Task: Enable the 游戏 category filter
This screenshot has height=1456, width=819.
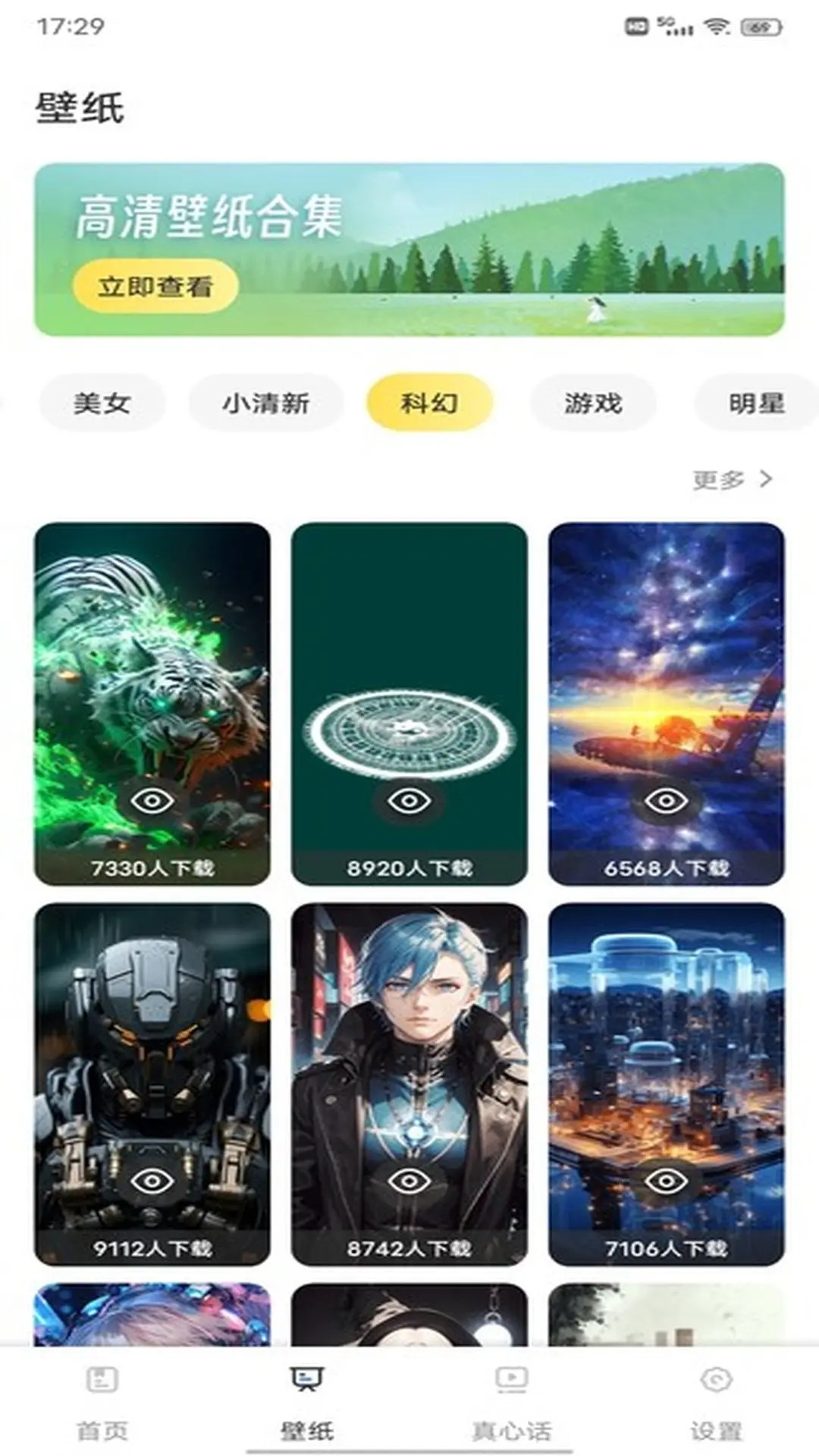Action: 594,403
